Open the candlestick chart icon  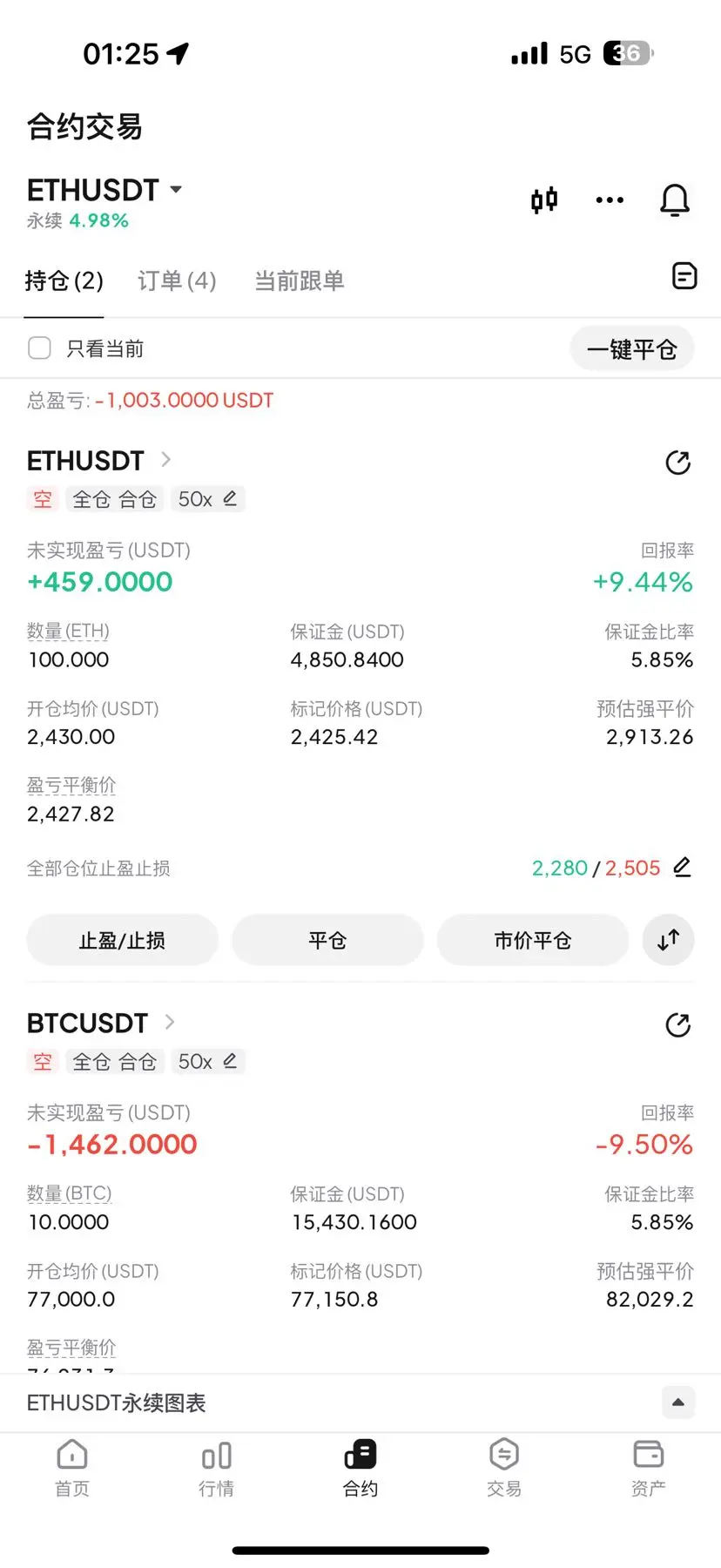544,200
